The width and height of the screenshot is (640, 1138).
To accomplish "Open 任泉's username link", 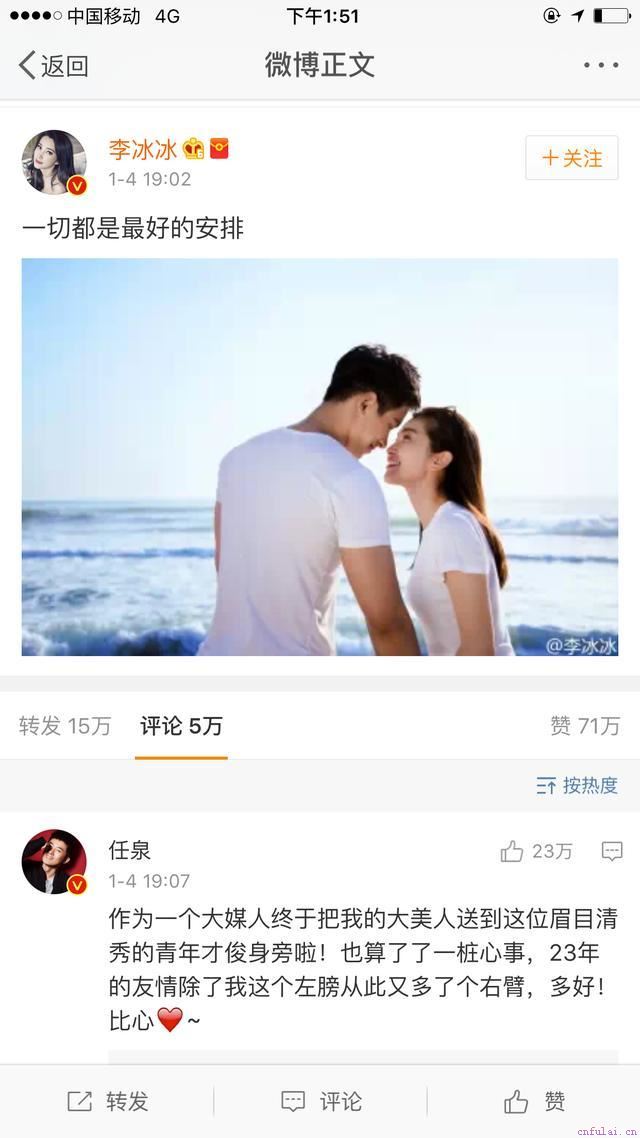I will (x=130, y=851).
